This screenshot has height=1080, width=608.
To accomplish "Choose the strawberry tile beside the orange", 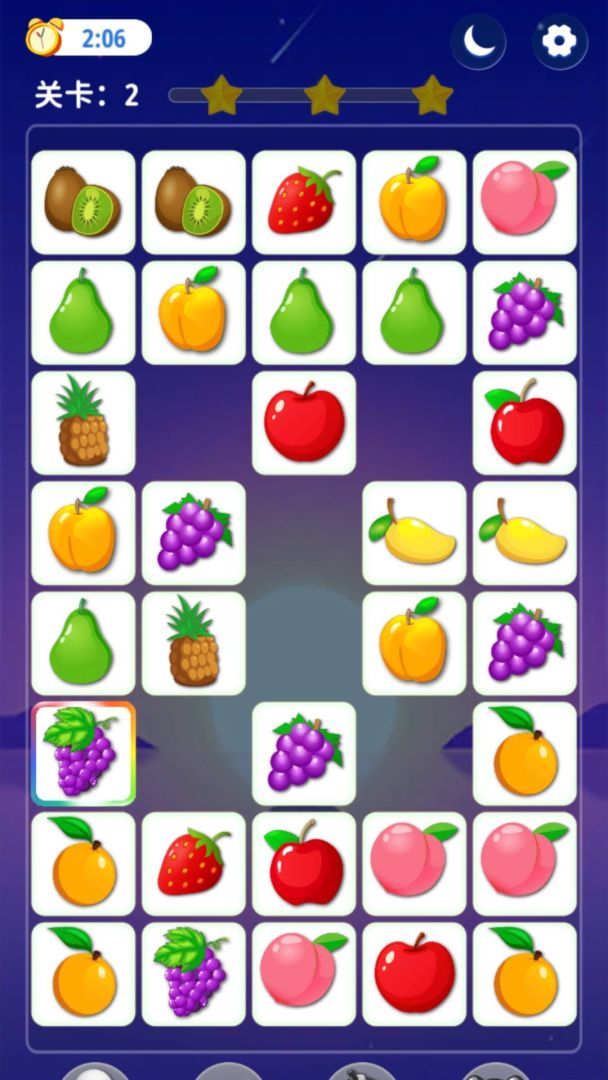I will [193, 864].
